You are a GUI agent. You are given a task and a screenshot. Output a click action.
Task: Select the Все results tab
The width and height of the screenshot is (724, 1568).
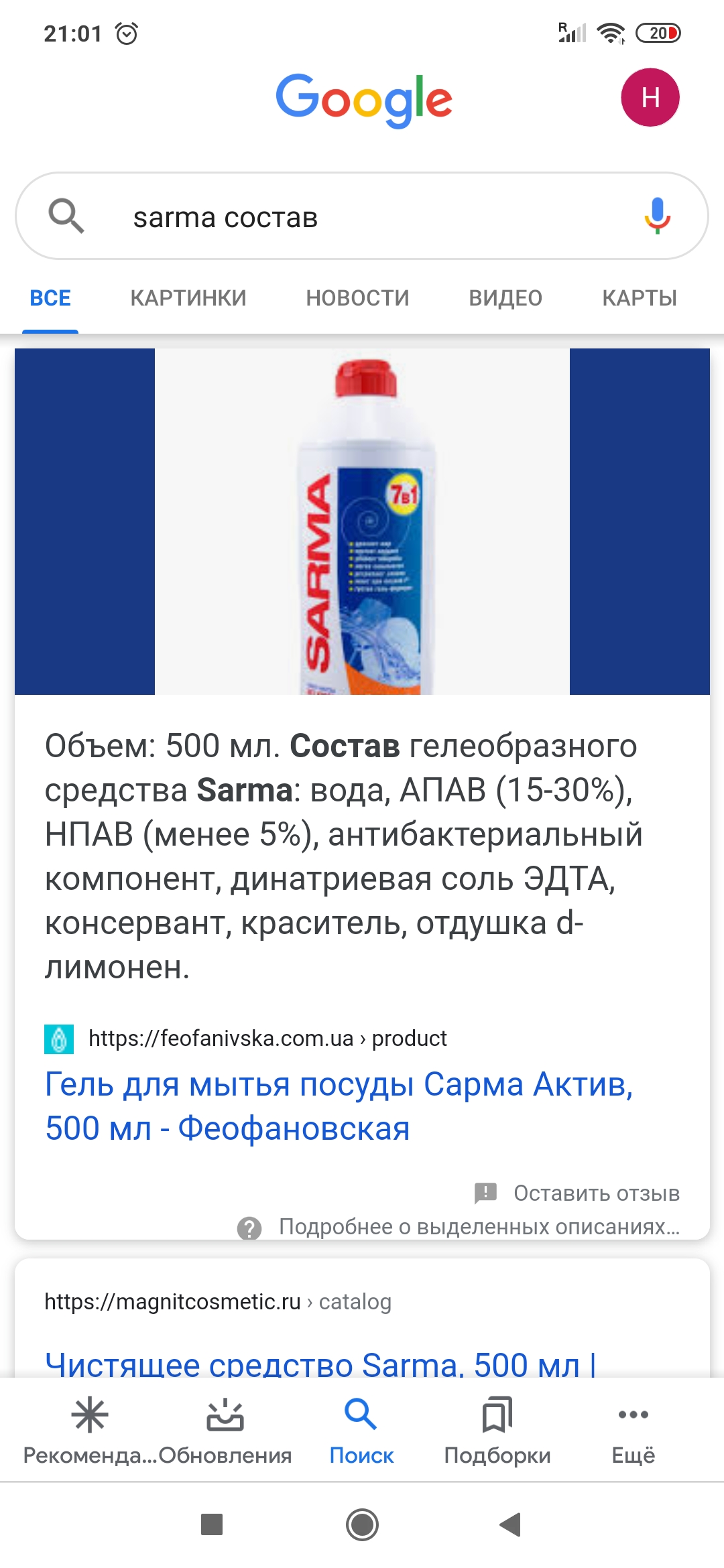(50, 298)
